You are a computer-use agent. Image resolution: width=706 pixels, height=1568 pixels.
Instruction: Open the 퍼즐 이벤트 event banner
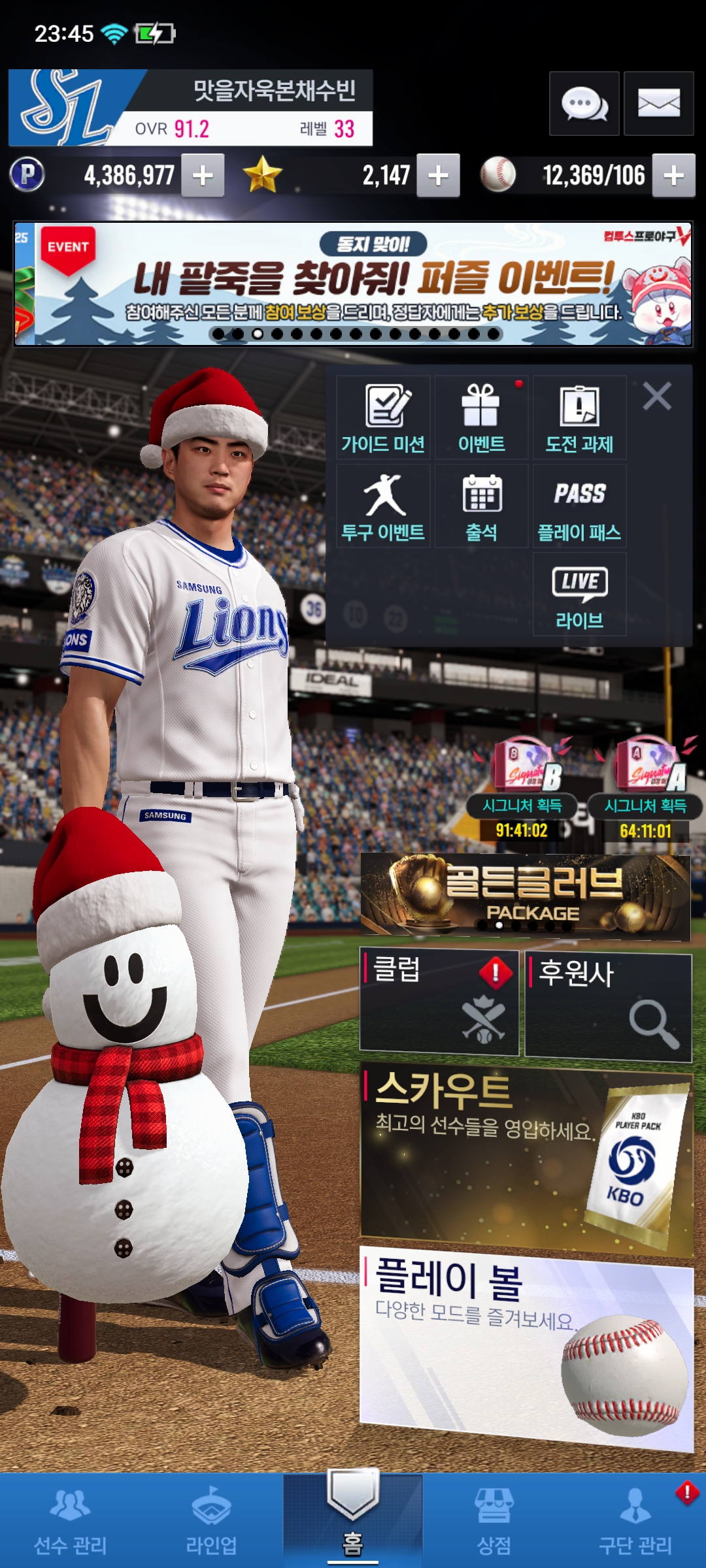coord(353,284)
